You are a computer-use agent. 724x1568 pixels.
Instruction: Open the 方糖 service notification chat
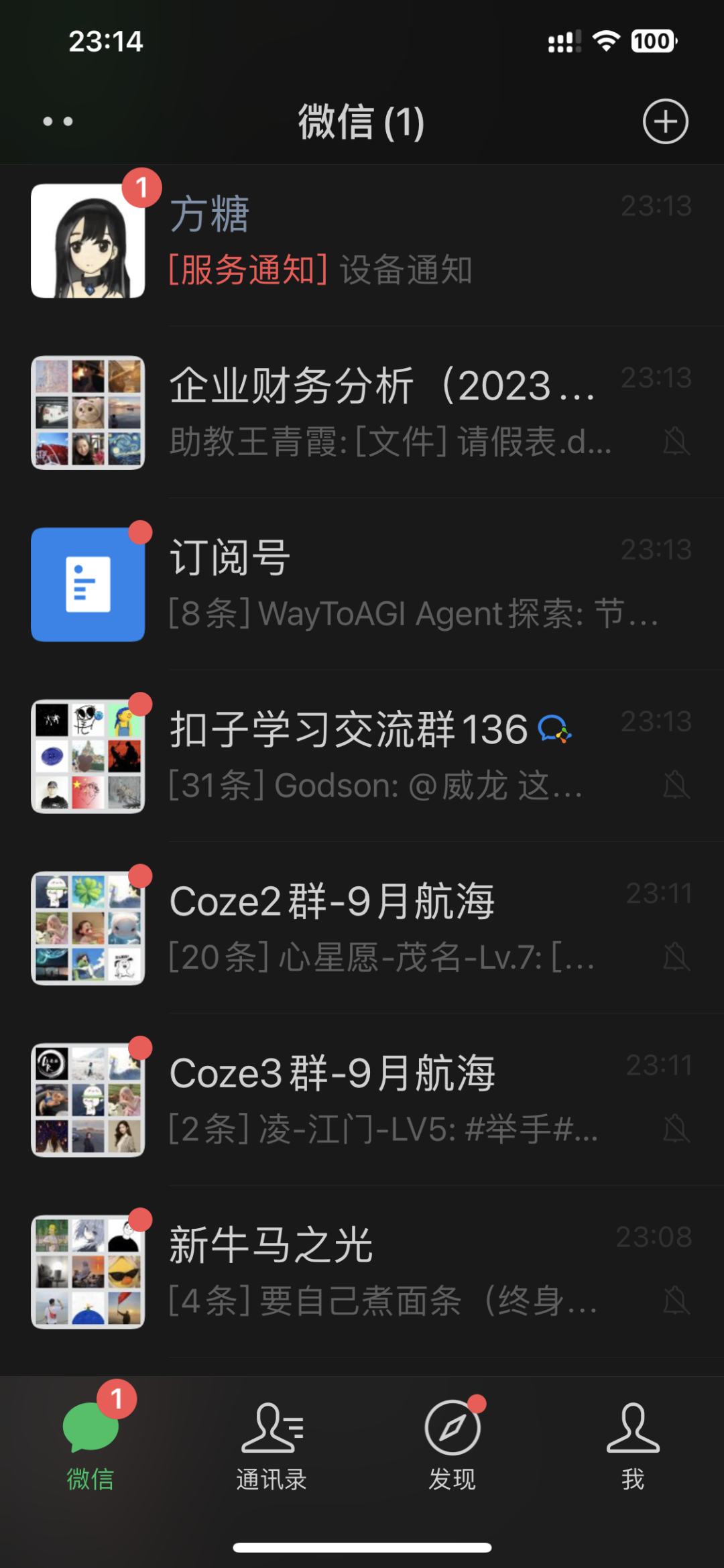(362, 241)
